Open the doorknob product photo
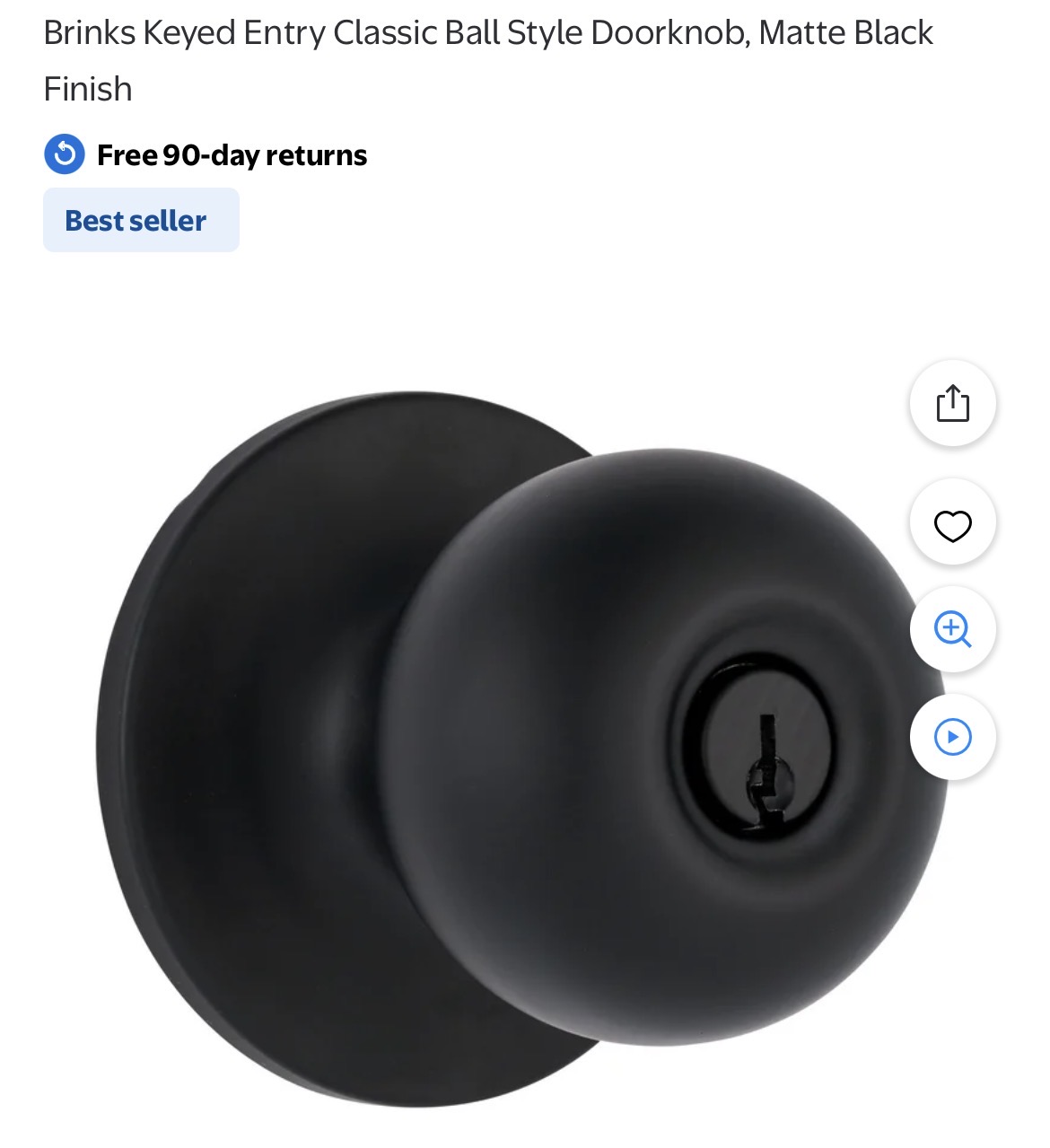 (503, 745)
